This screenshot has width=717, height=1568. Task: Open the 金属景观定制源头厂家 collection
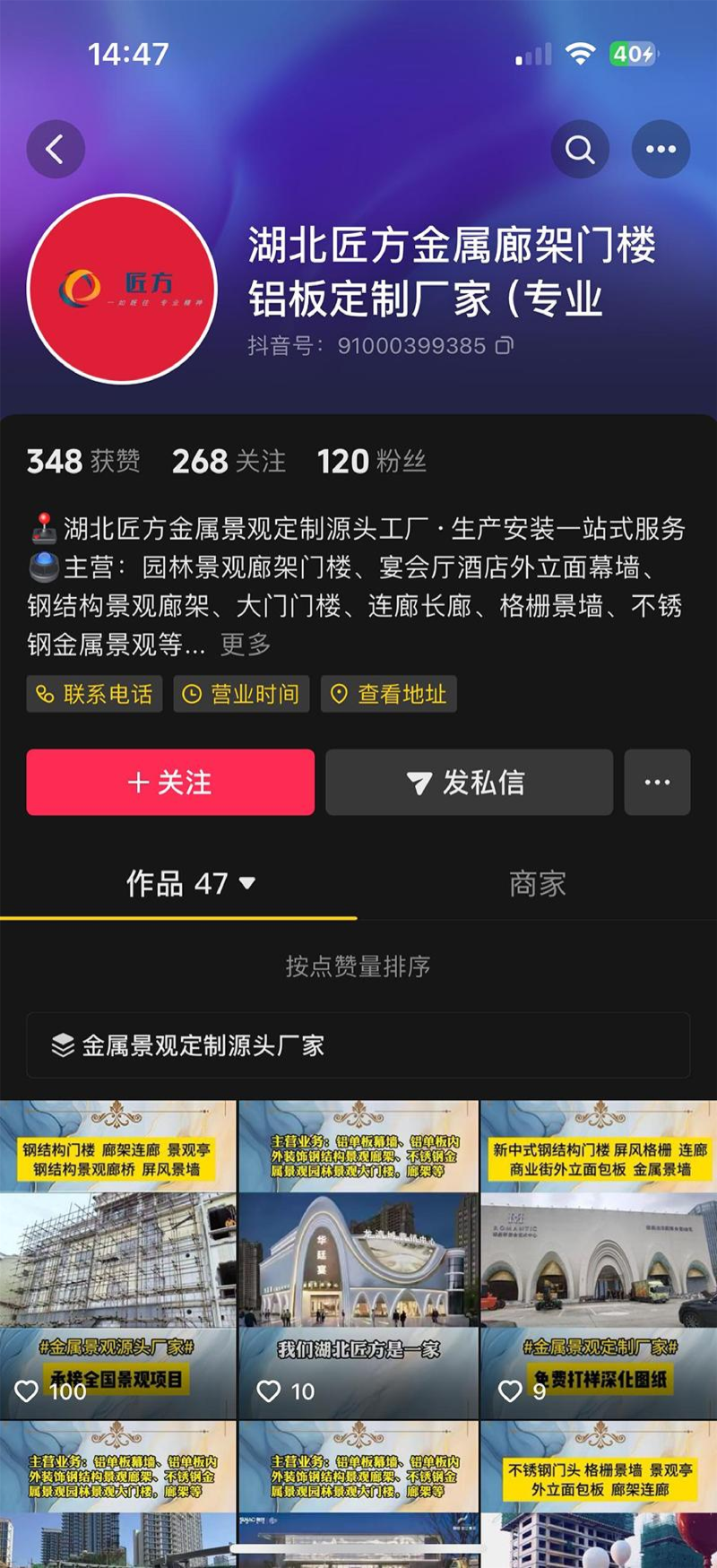click(x=358, y=1045)
